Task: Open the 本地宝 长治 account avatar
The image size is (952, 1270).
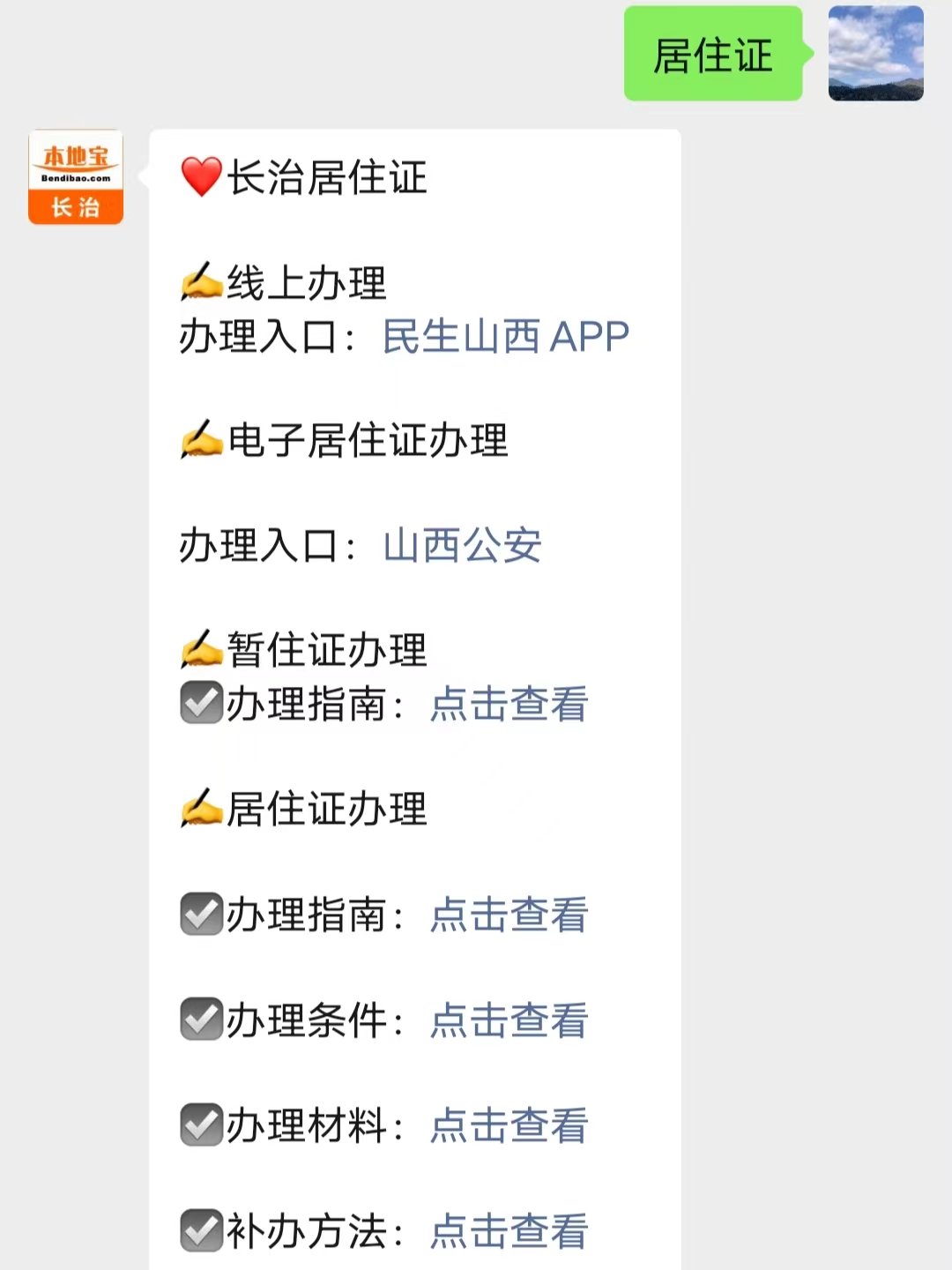Action: point(76,177)
